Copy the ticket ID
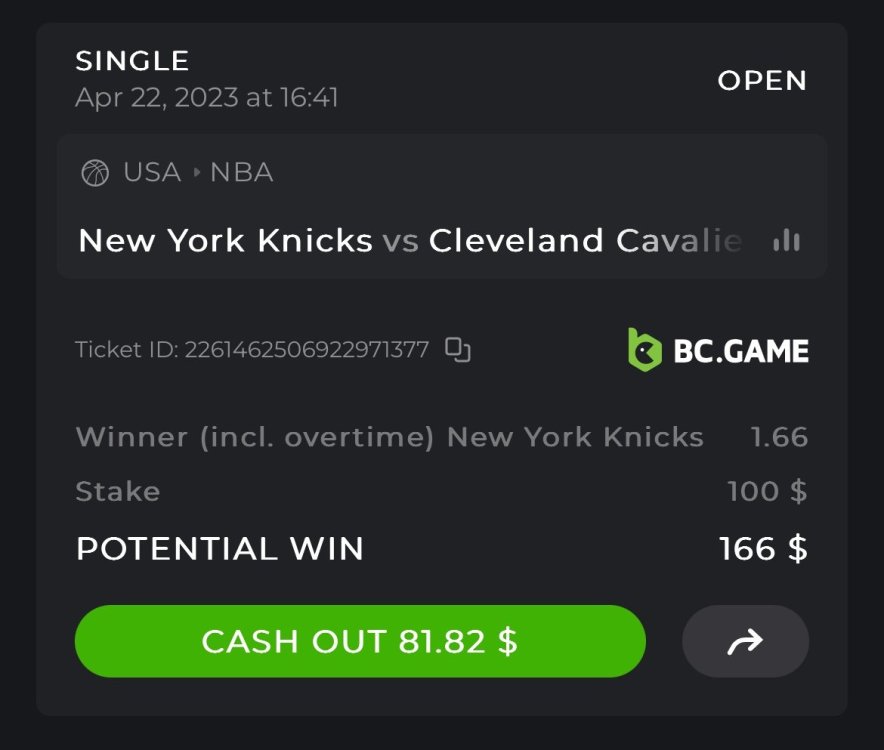This screenshot has width=884, height=750. point(458,350)
